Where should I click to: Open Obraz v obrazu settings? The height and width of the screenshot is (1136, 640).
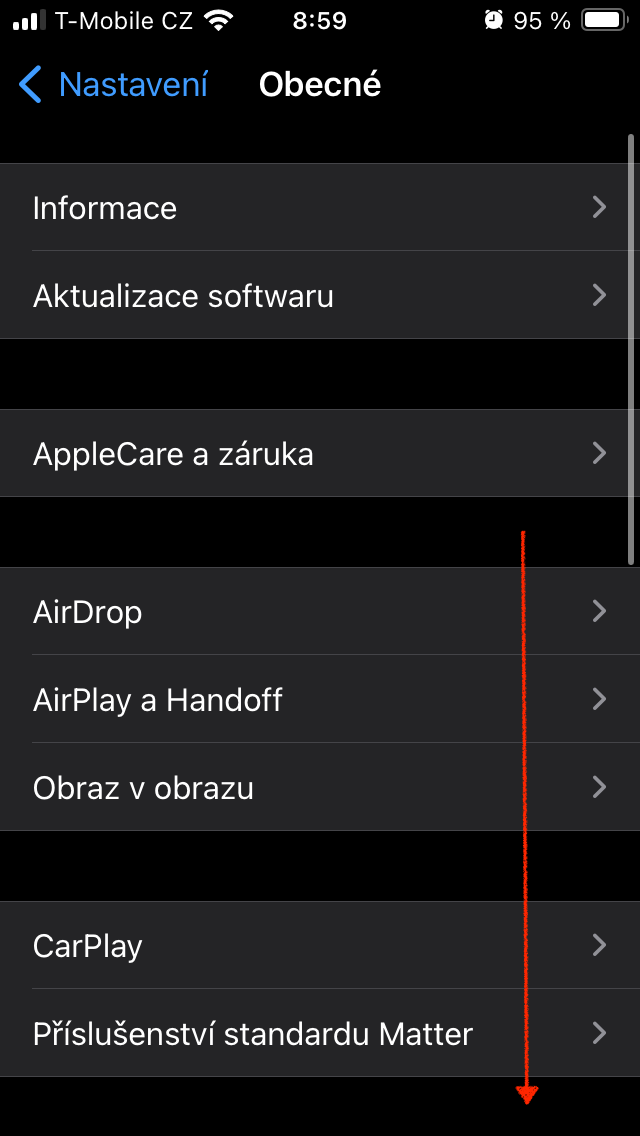pos(320,788)
